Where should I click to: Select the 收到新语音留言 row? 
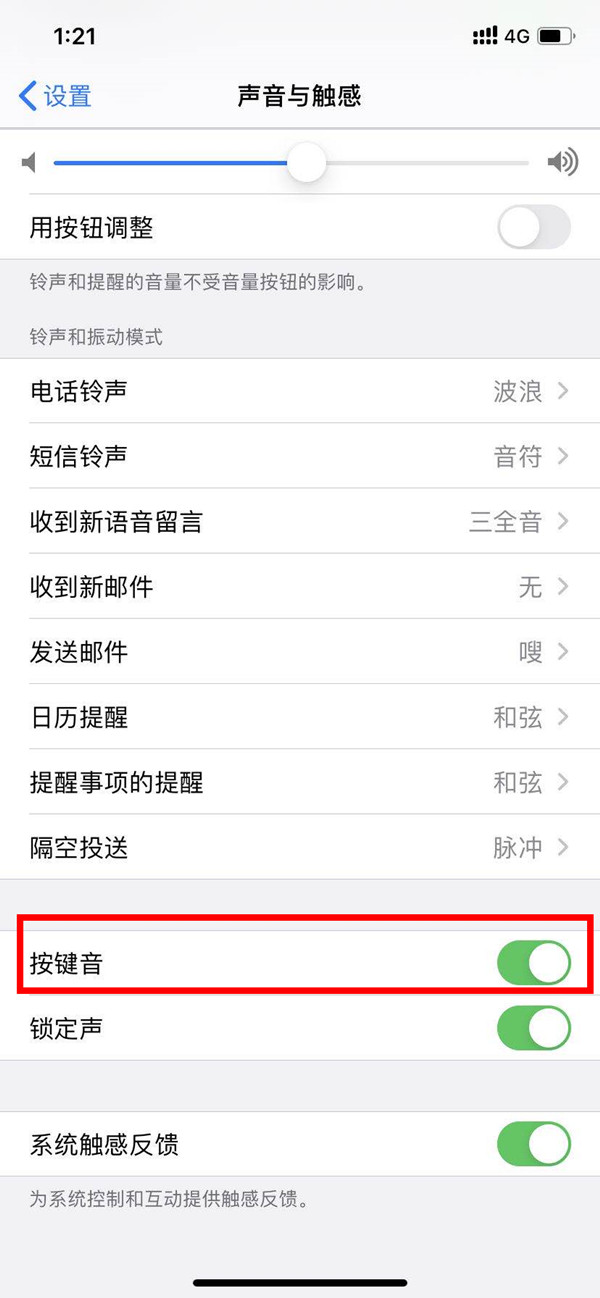300,521
